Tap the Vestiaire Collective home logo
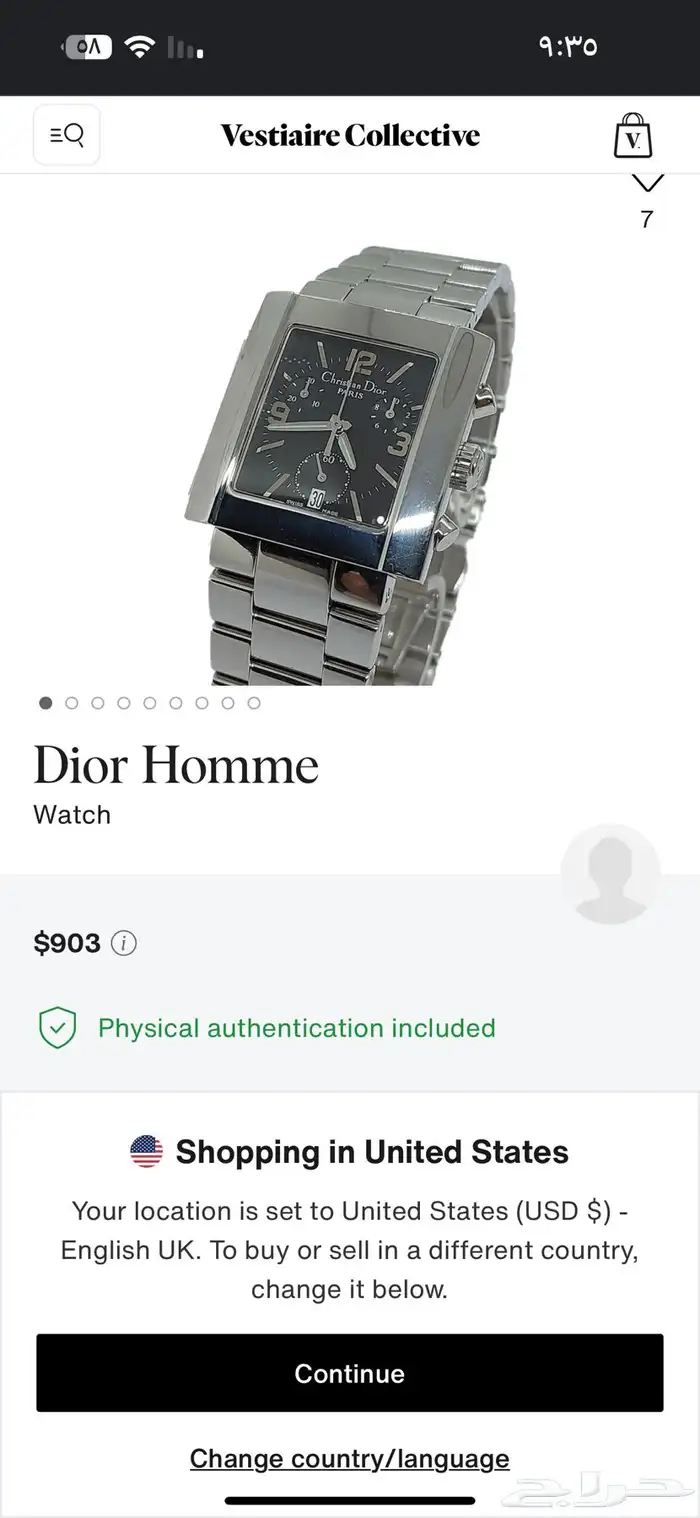700x1518 pixels. point(350,135)
